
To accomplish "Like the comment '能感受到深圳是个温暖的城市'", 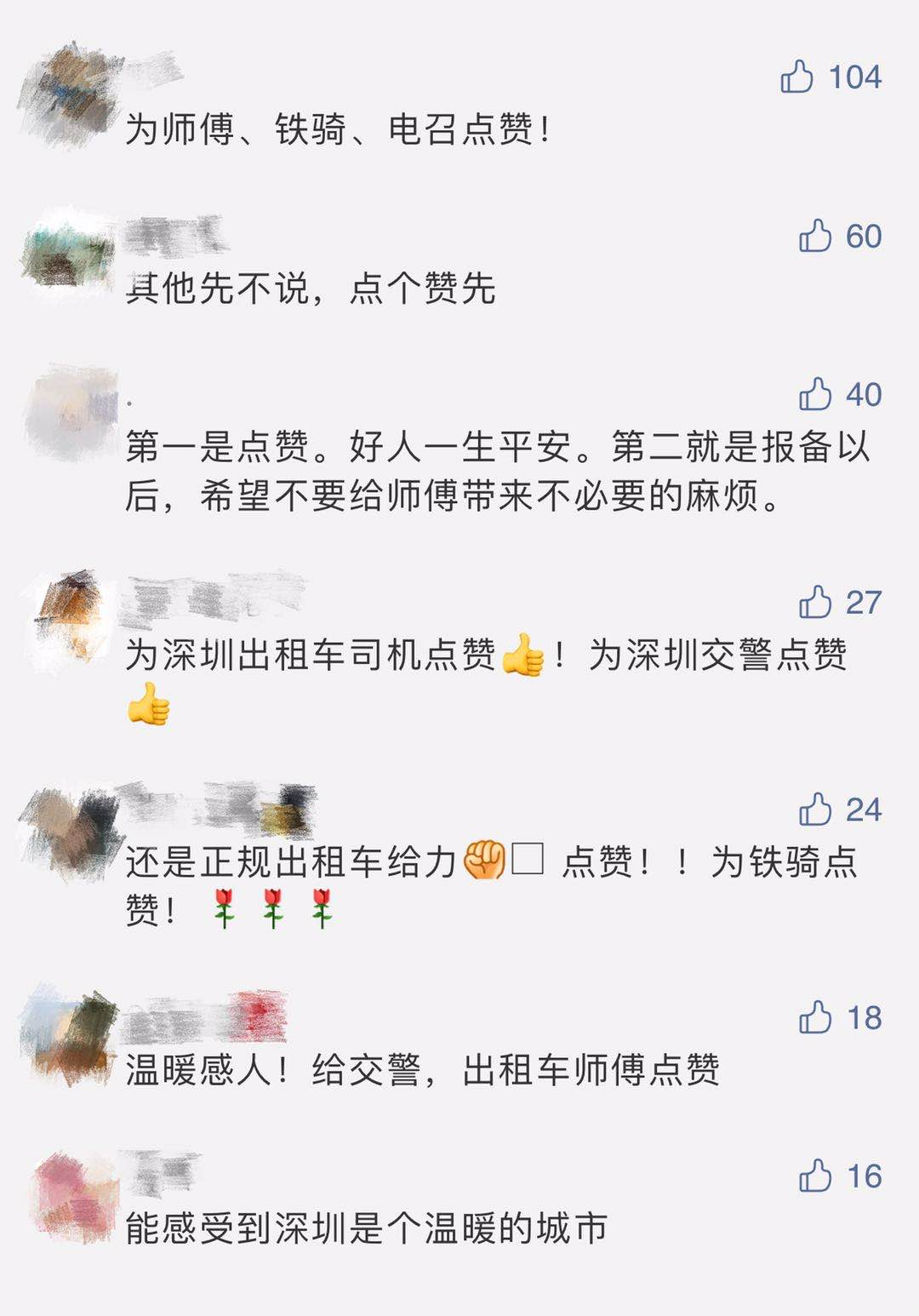I will click(x=815, y=1176).
